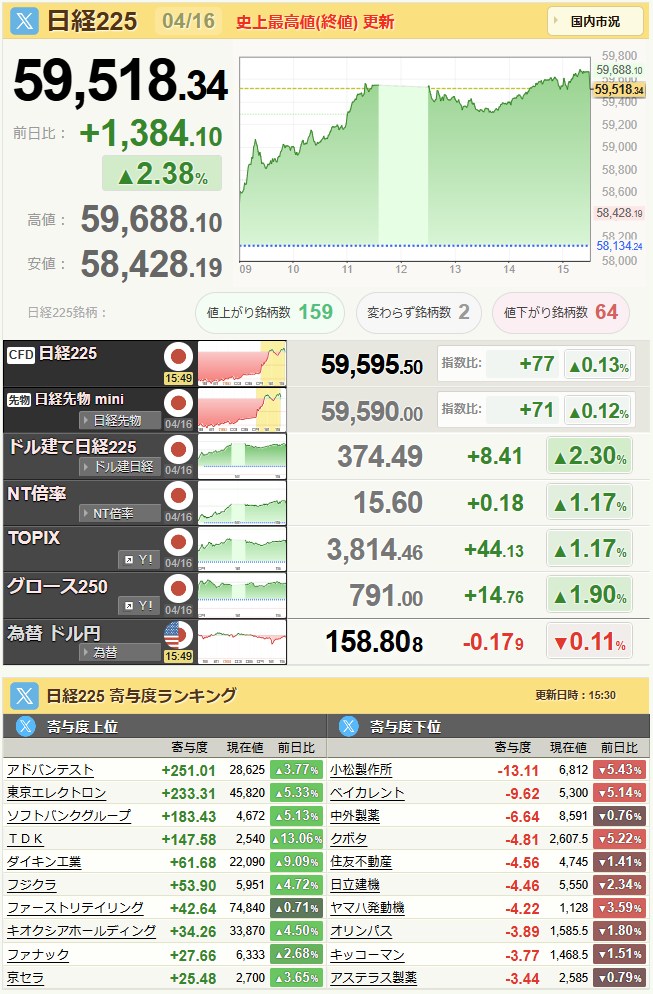The image size is (653, 994).
Task: Open the アドバンテスト stock link
Action: coord(50,770)
